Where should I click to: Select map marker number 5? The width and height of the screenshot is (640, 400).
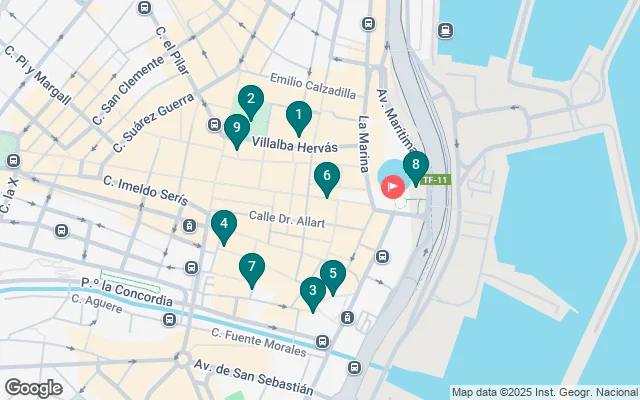coord(333,274)
